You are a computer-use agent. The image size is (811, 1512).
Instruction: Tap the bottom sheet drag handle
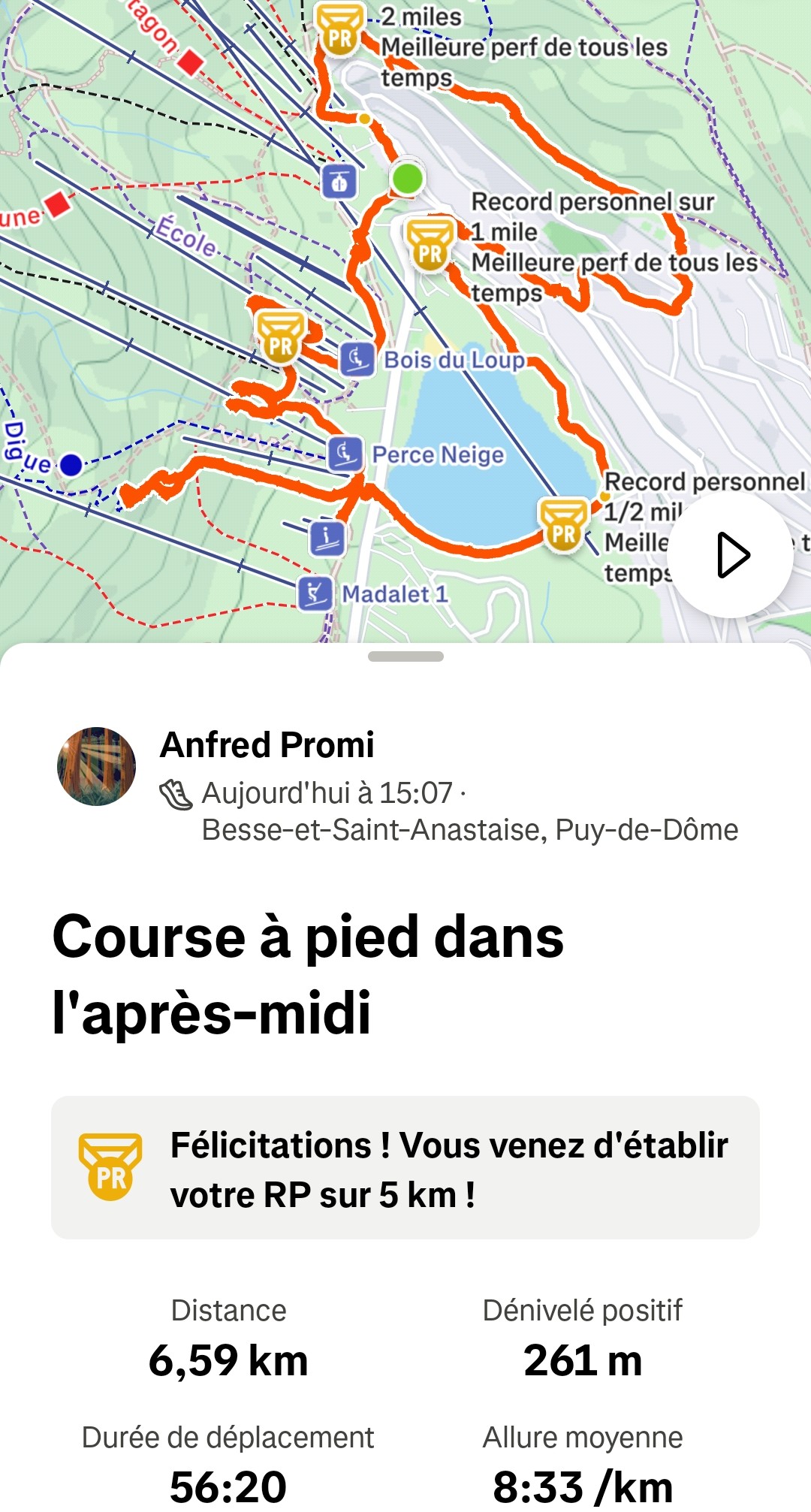pos(405,656)
